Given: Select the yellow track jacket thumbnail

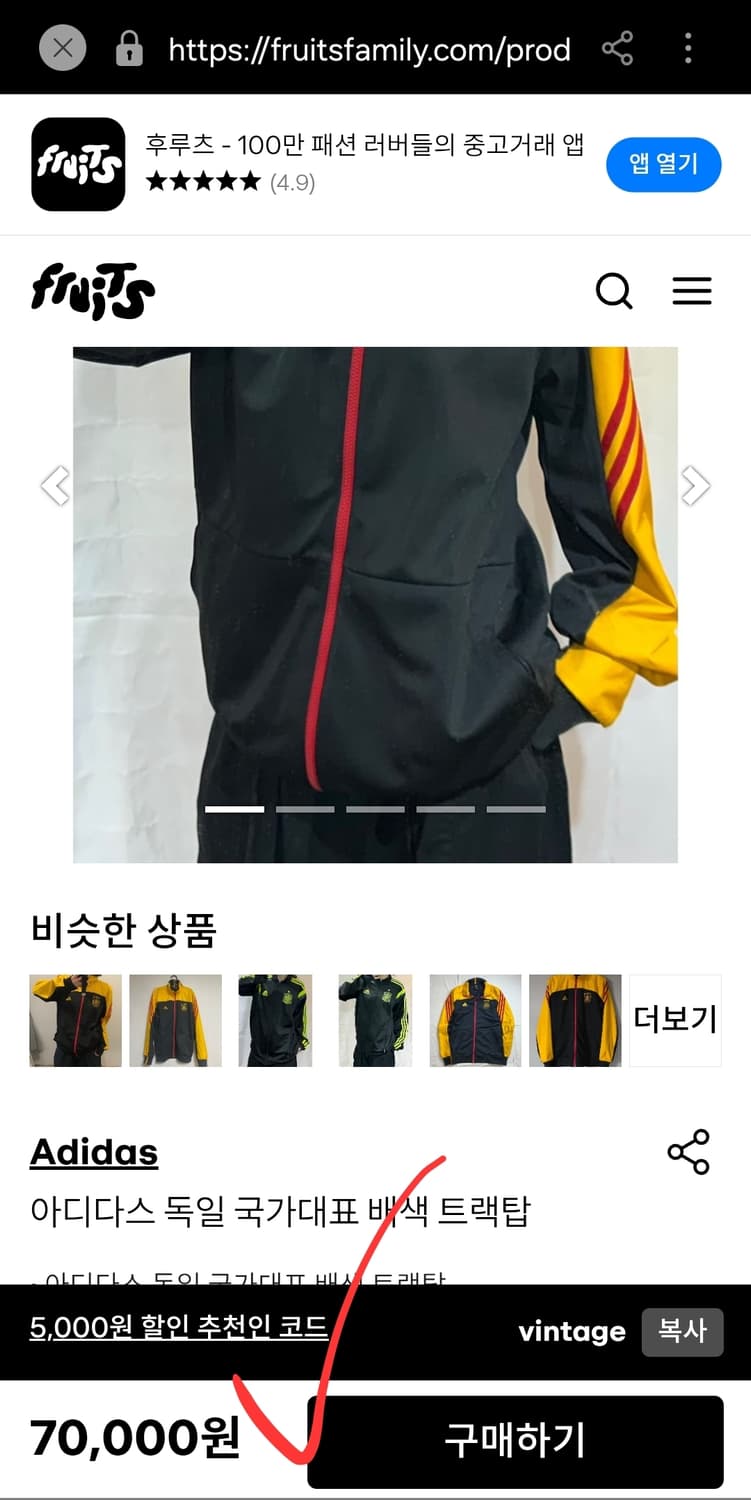Looking at the screenshot, I should coord(175,1020).
